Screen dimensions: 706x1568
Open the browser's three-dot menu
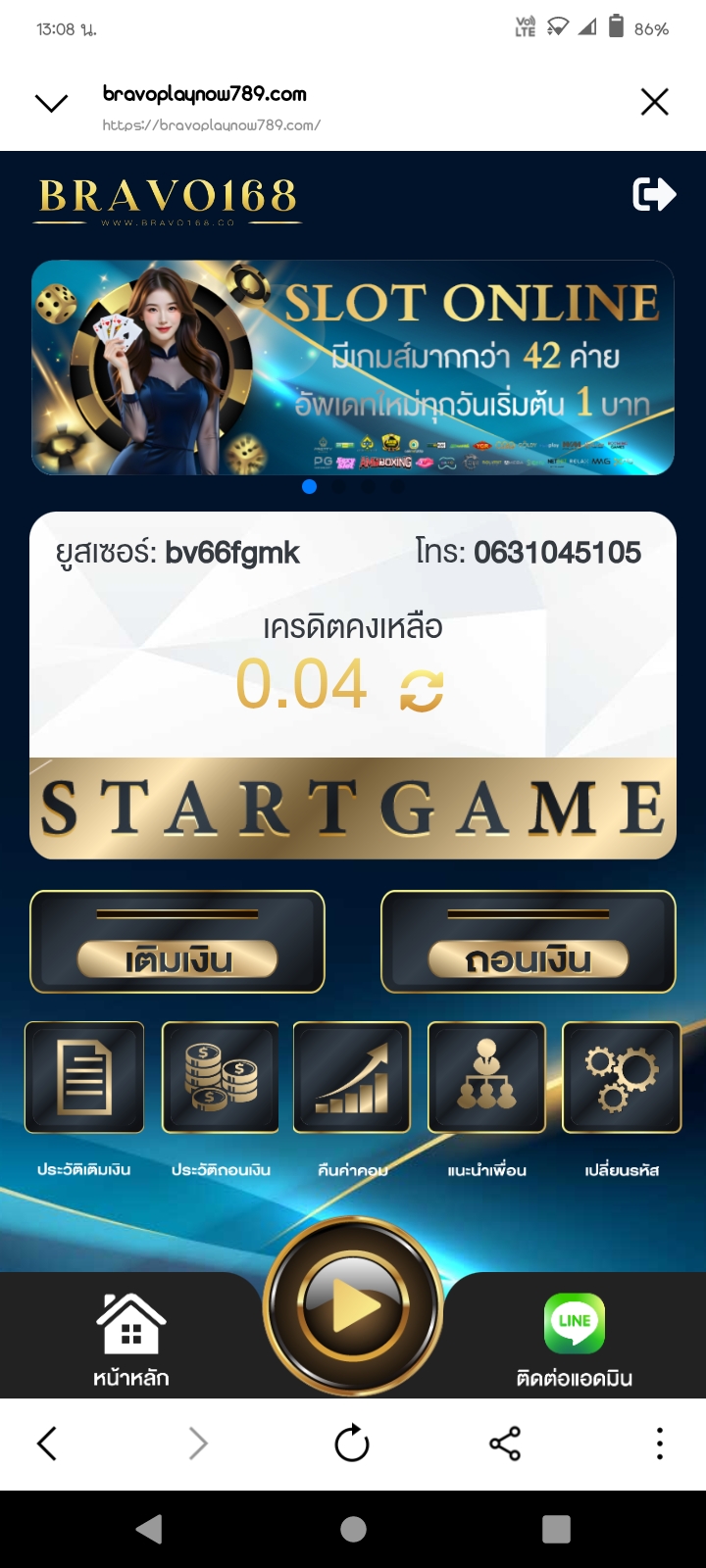(x=660, y=1444)
